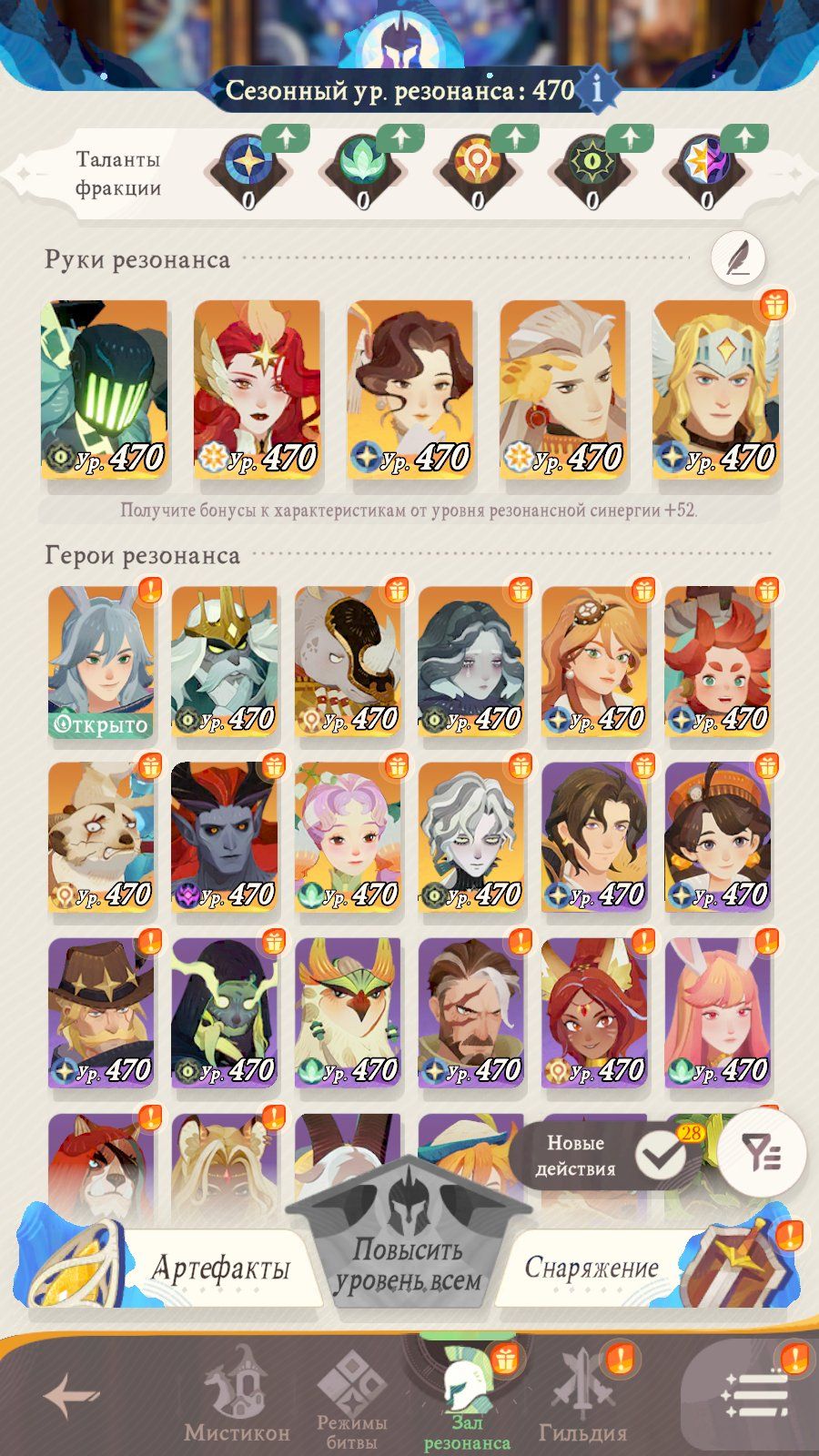The width and height of the screenshot is (819, 1456).
Task: Select the green-masked robot resonance hand
Action: 105,389
